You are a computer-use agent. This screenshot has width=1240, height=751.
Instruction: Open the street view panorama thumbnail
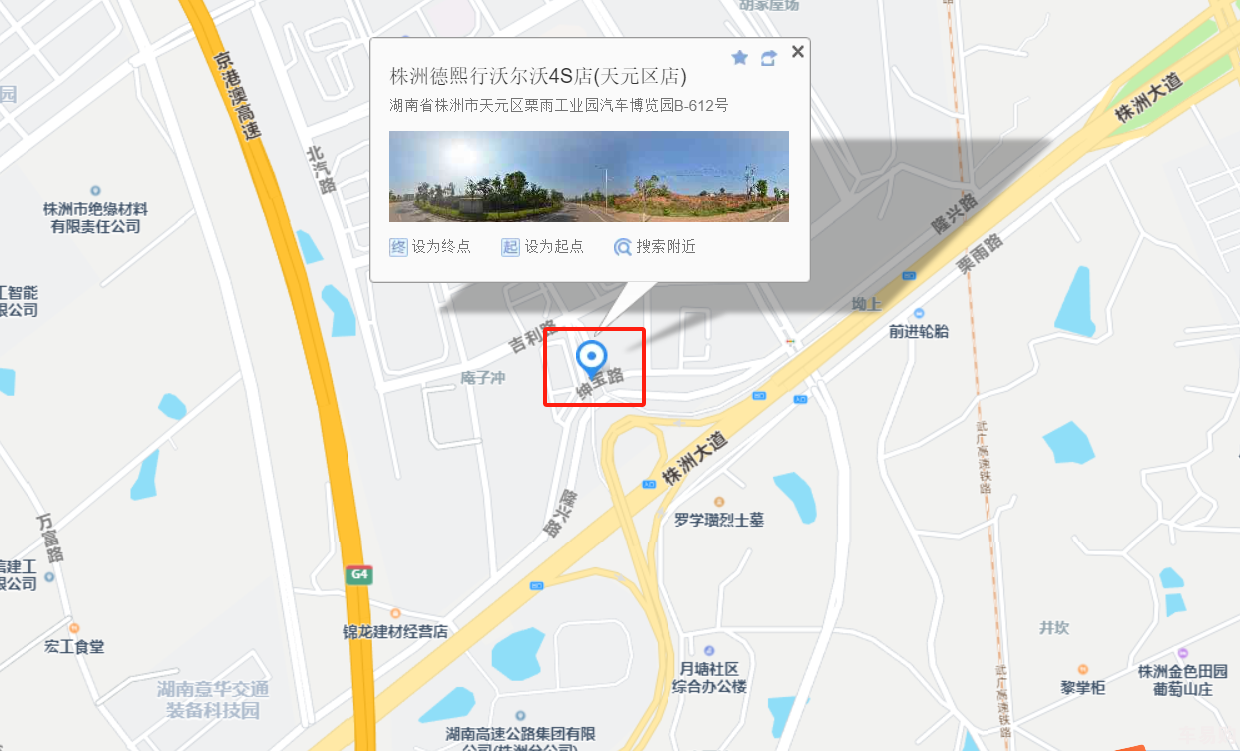point(588,176)
